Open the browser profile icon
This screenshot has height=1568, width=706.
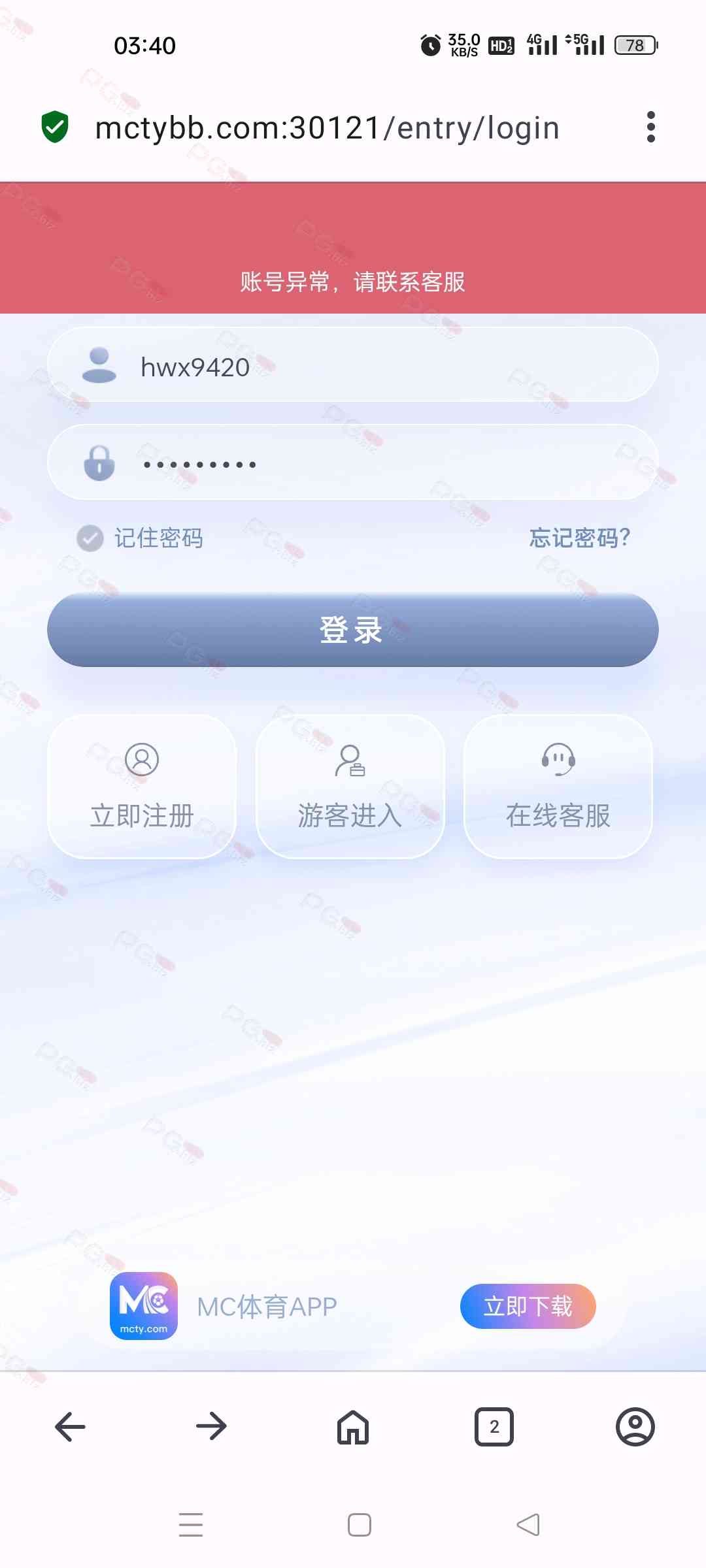(x=635, y=1426)
